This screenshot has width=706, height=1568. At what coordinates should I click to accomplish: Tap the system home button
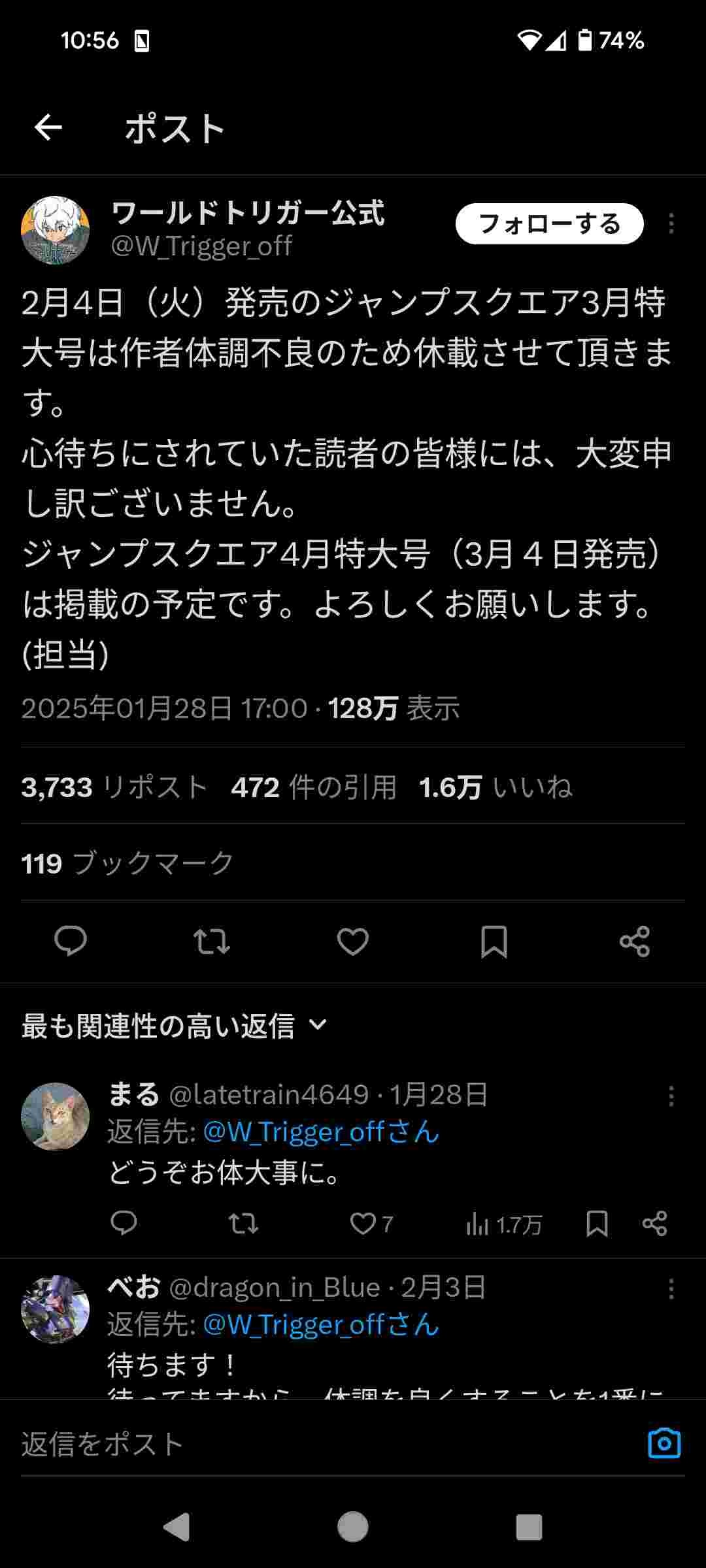(353, 1527)
